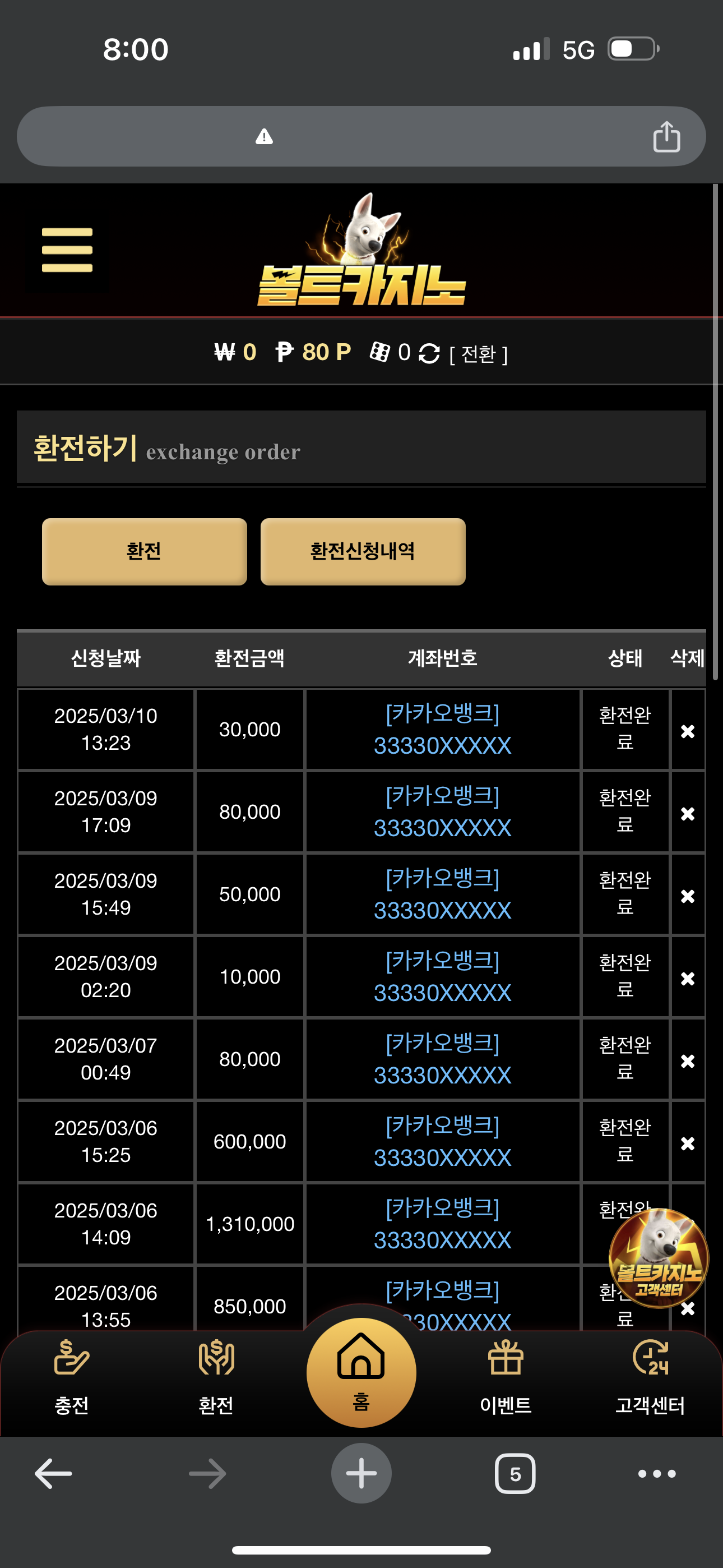Screen dimensions: 723x1568
Task: Delete the 2025/03/09 17:09 exchange record
Action: (x=688, y=814)
